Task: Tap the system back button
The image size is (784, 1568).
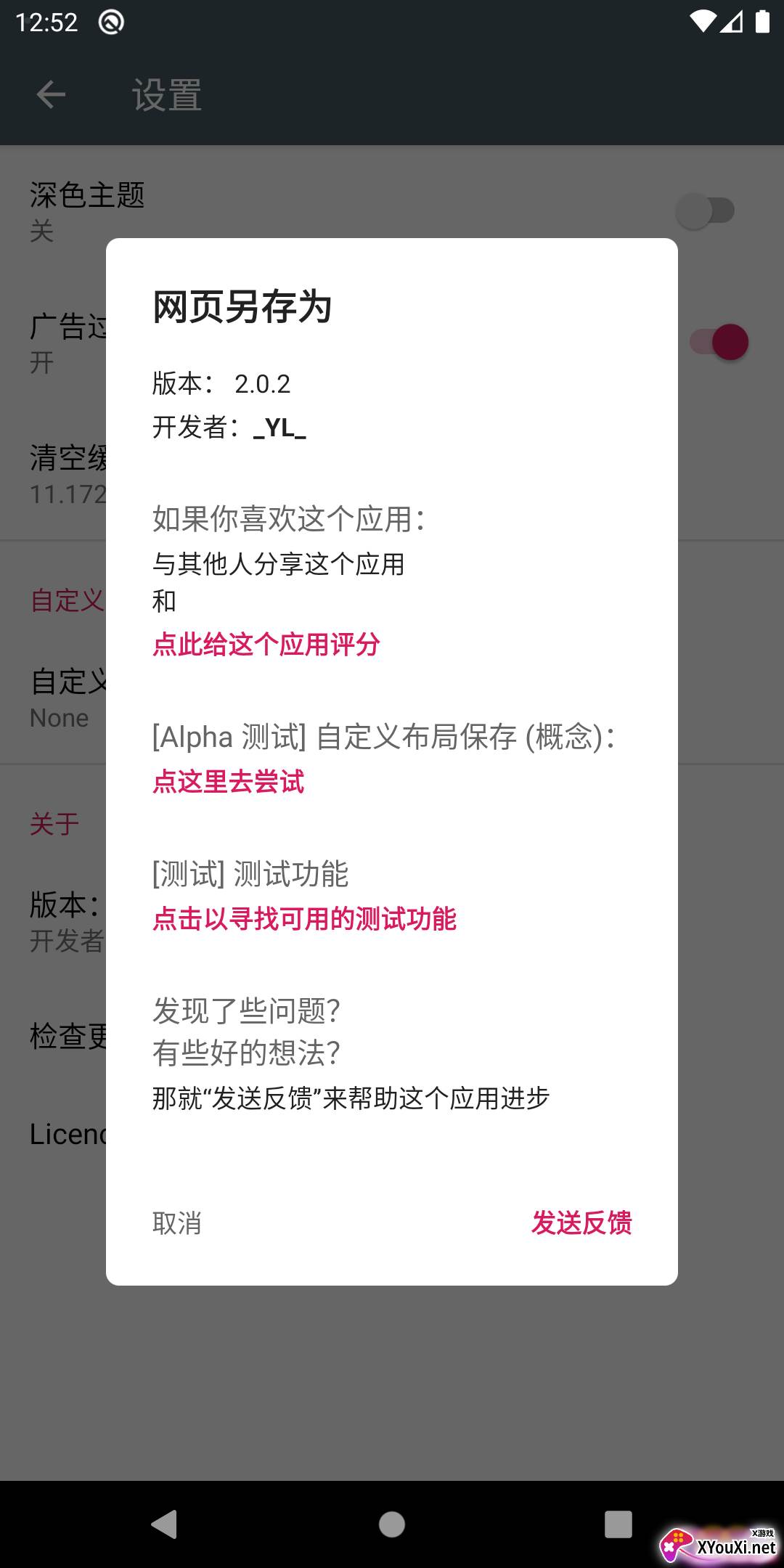Action: click(x=165, y=1524)
